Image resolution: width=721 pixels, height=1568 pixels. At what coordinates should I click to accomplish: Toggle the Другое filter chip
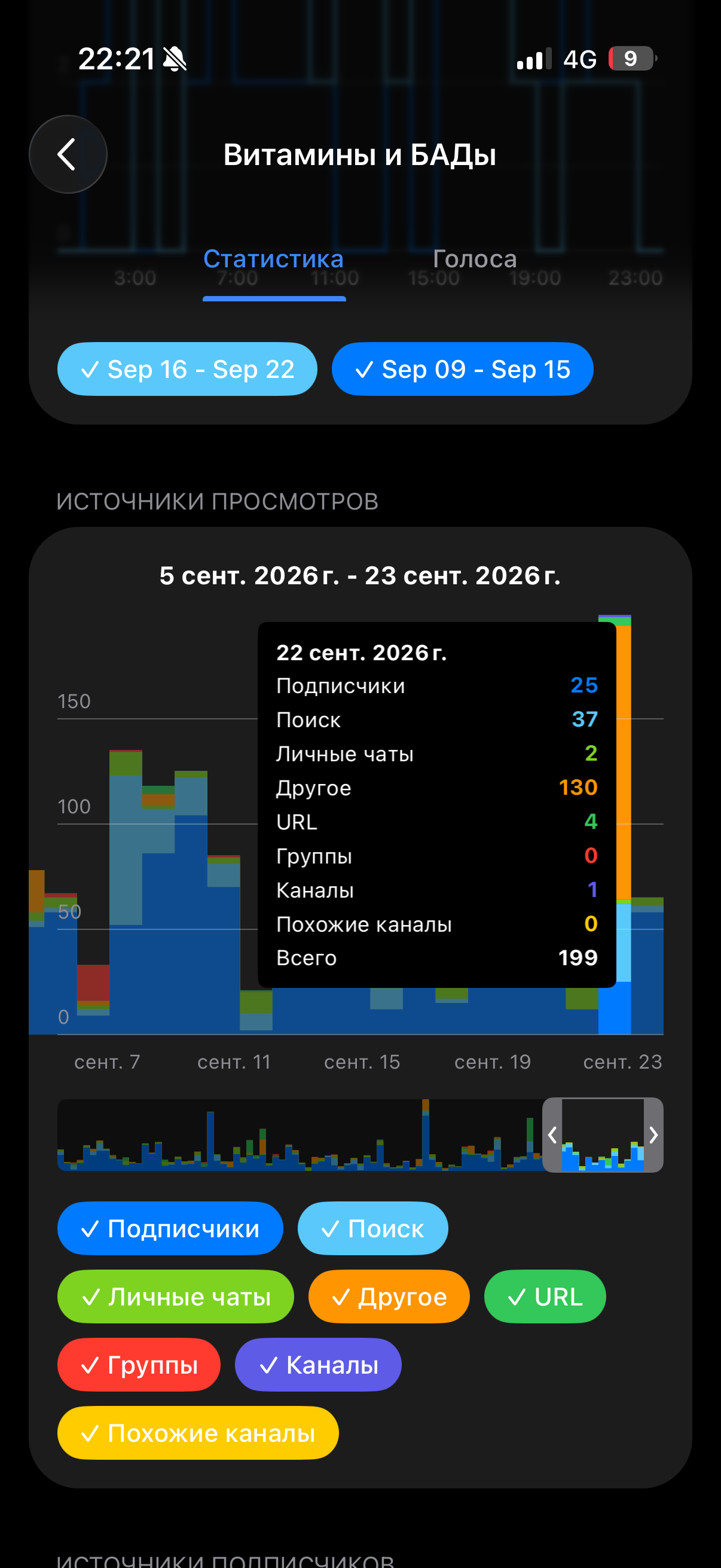click(389, 1297)
